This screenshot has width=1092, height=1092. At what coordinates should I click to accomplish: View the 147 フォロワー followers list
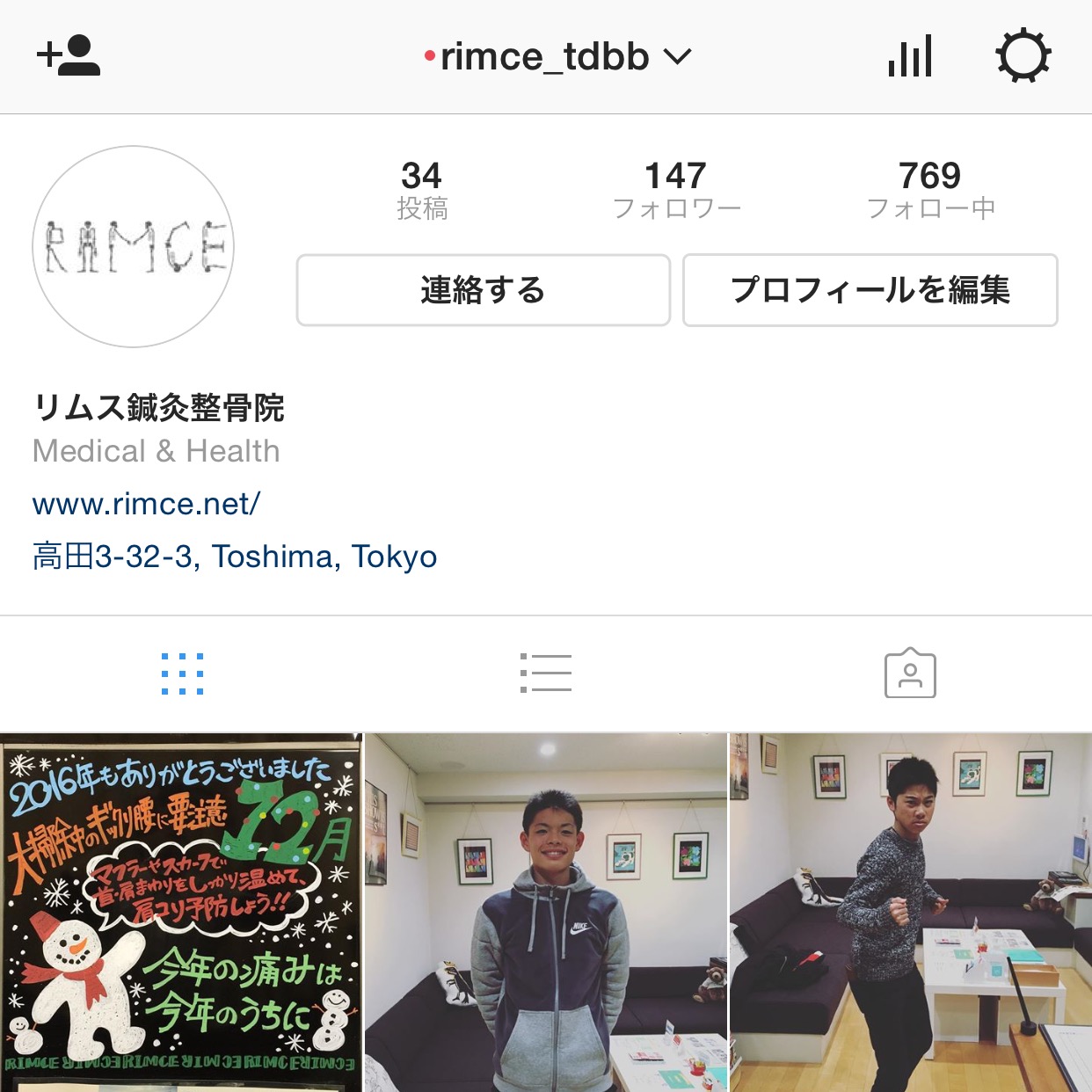(675, 188)
